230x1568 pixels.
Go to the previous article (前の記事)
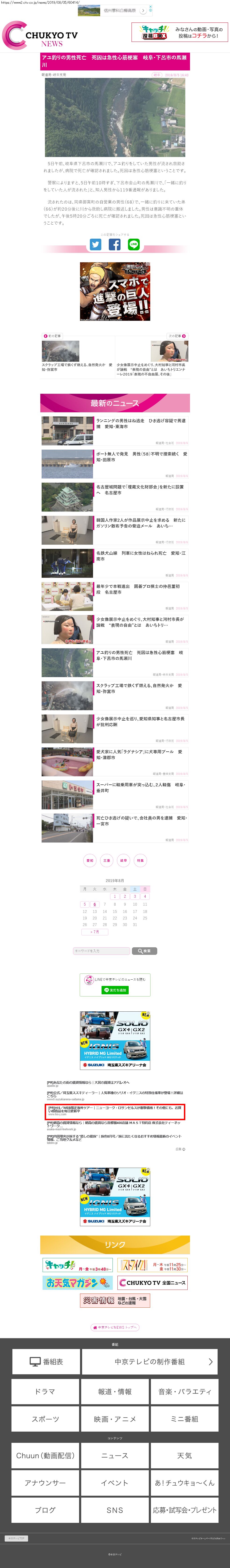(52, 335)
